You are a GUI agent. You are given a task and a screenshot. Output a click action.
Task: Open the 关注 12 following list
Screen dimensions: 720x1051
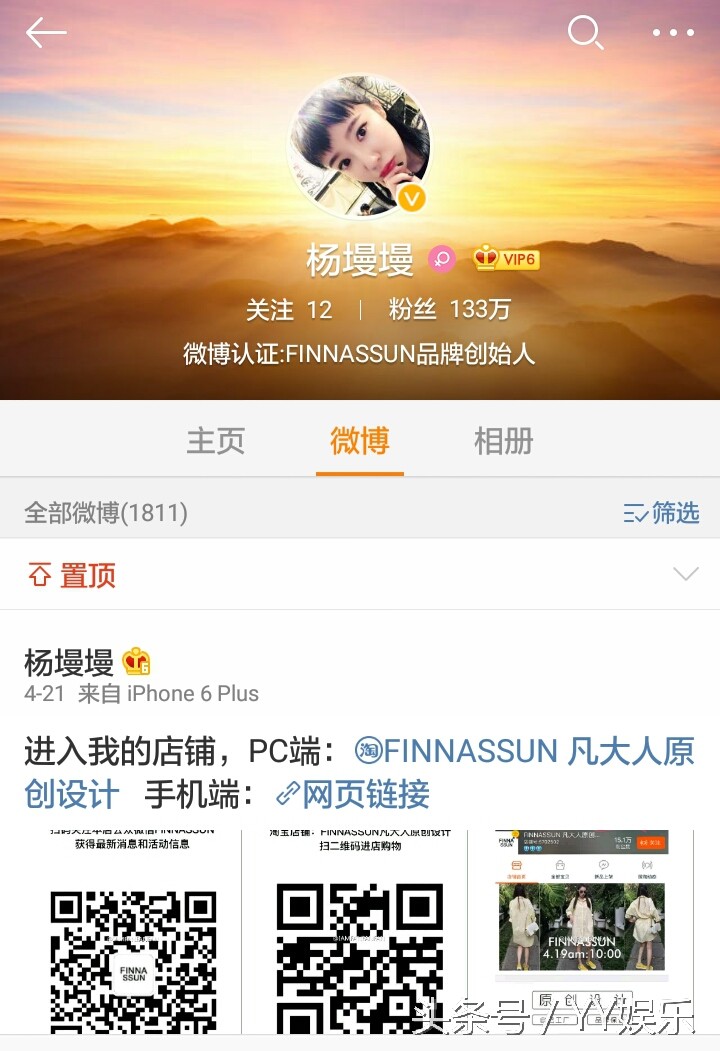tap(289, 310)
